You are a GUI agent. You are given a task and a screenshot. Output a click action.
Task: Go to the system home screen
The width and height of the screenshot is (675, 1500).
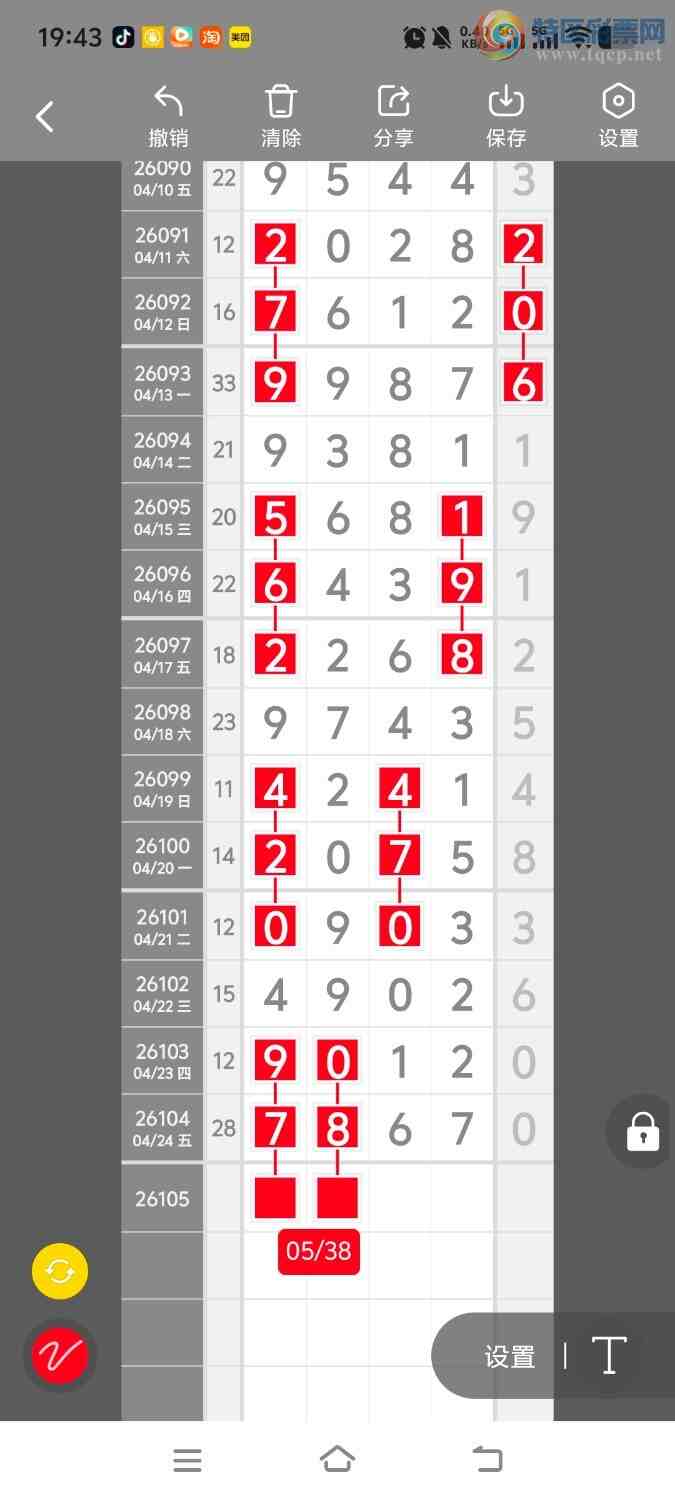pos(337,1460)
